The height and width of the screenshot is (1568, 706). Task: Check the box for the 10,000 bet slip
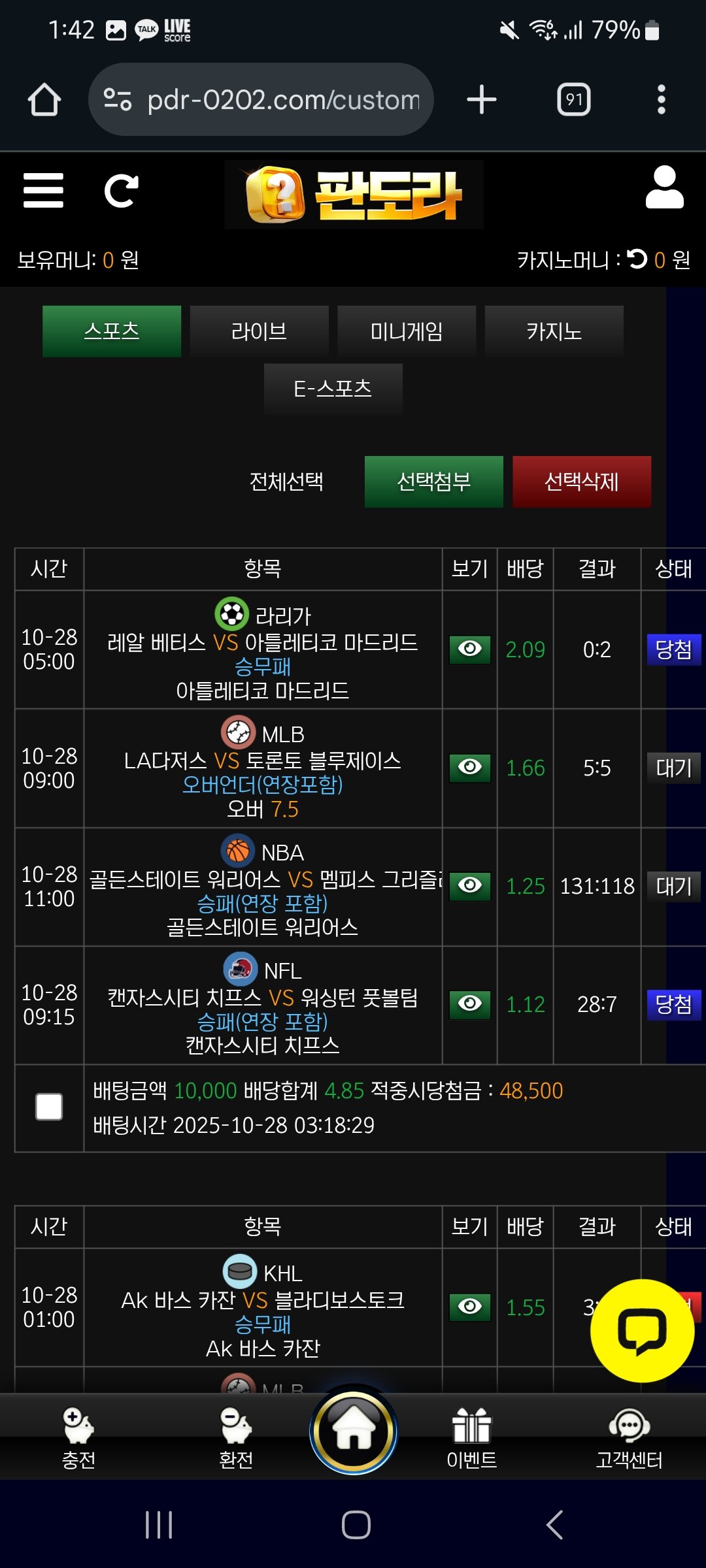(49, 1107)
